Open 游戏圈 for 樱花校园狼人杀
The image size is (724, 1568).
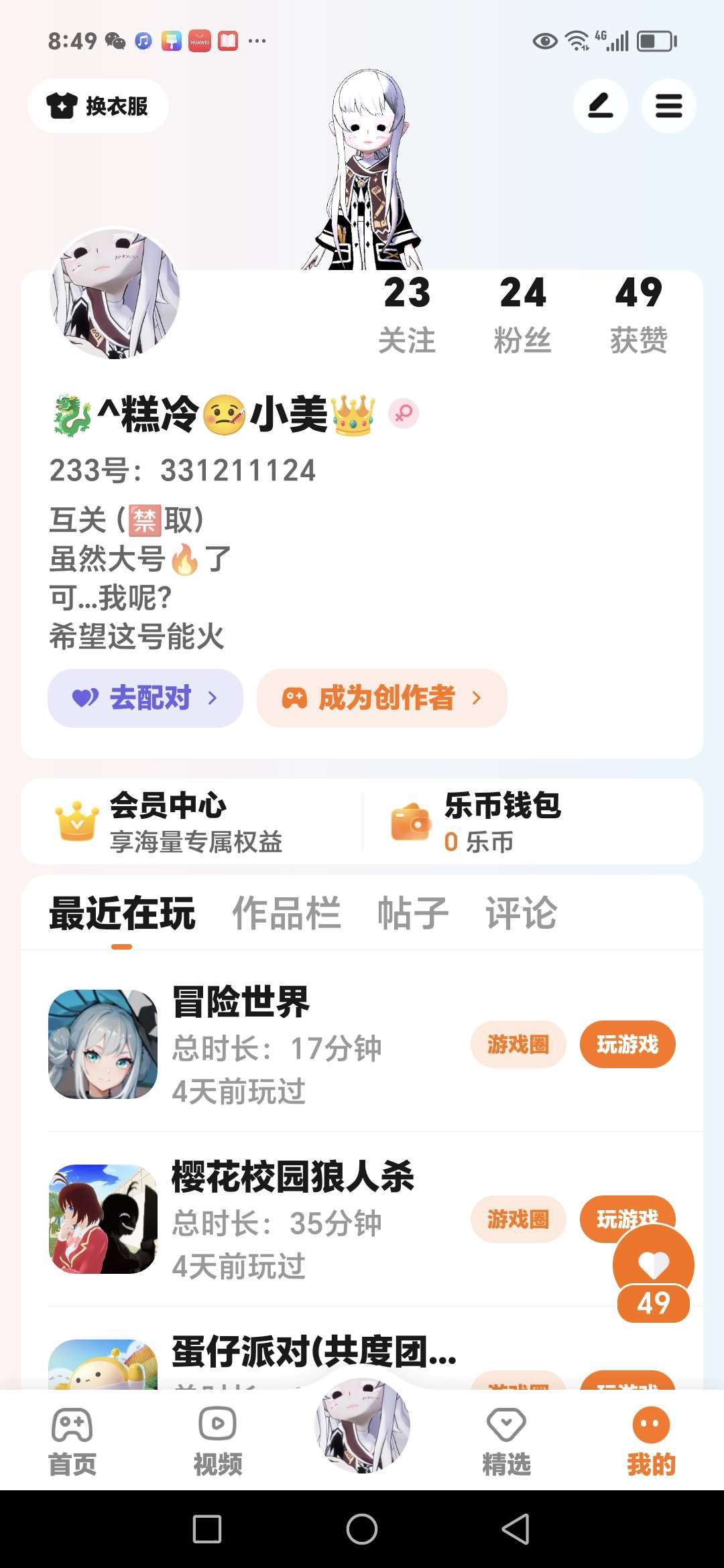[x=518, y=1219]
